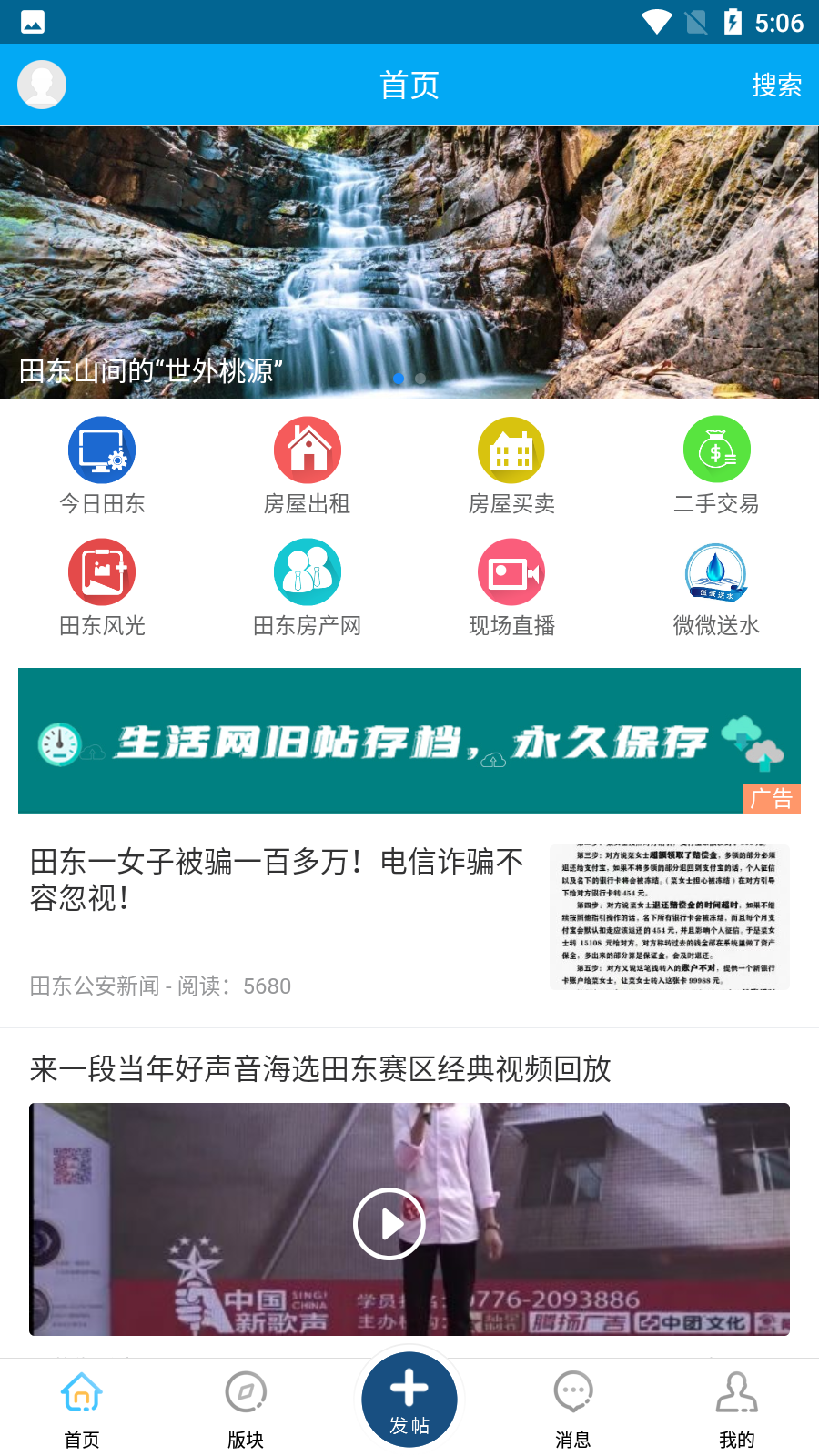819x1456 pixels.
Task: Open the profile avatar icon
Action: point(42,85)
